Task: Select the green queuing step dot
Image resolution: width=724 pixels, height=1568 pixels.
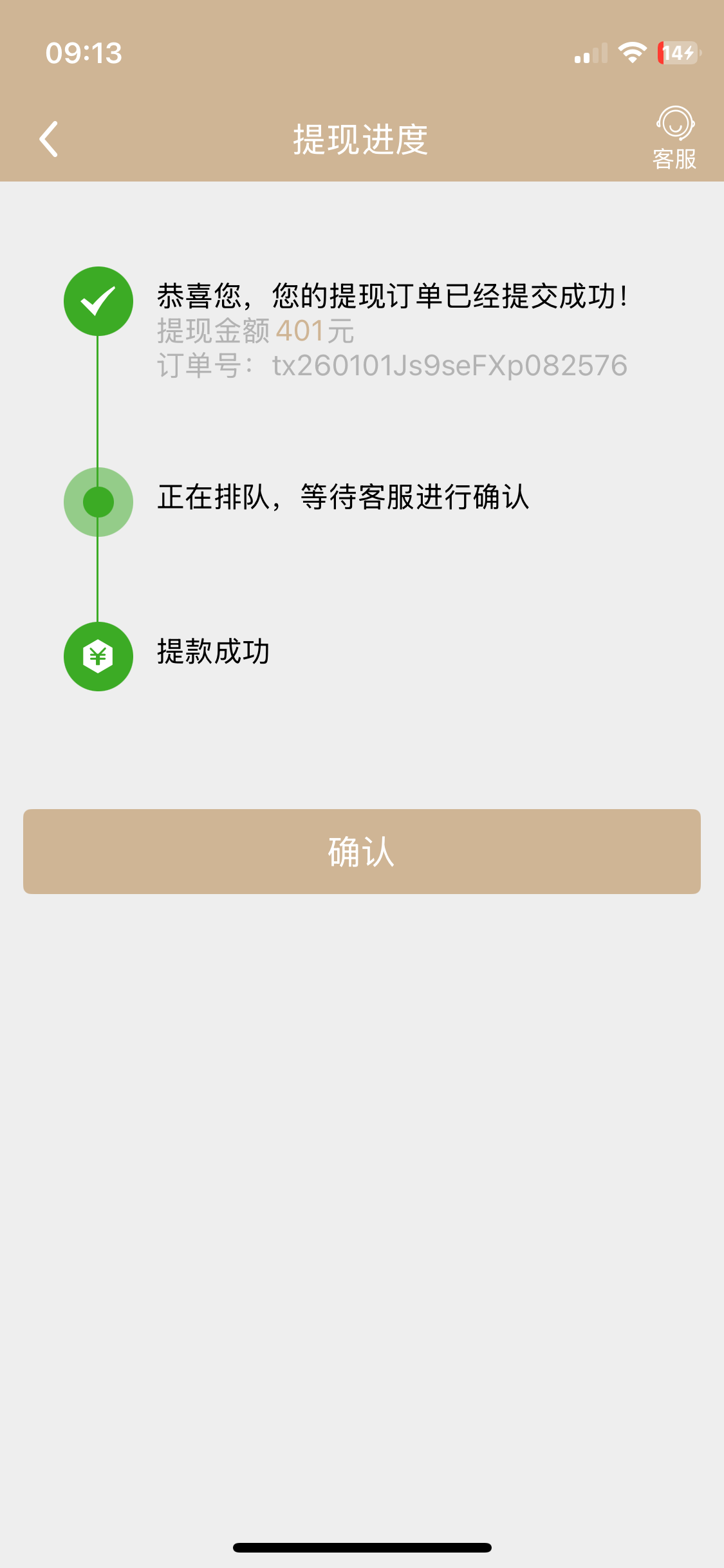Action: (98, 501)
